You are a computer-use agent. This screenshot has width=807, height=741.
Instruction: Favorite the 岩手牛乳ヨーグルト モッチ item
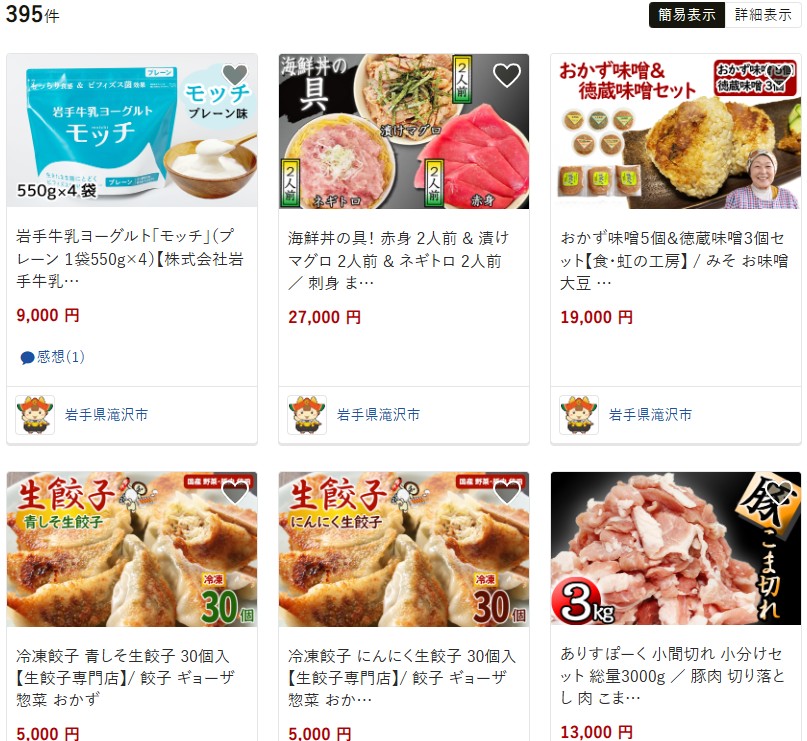tap(235, 75)
